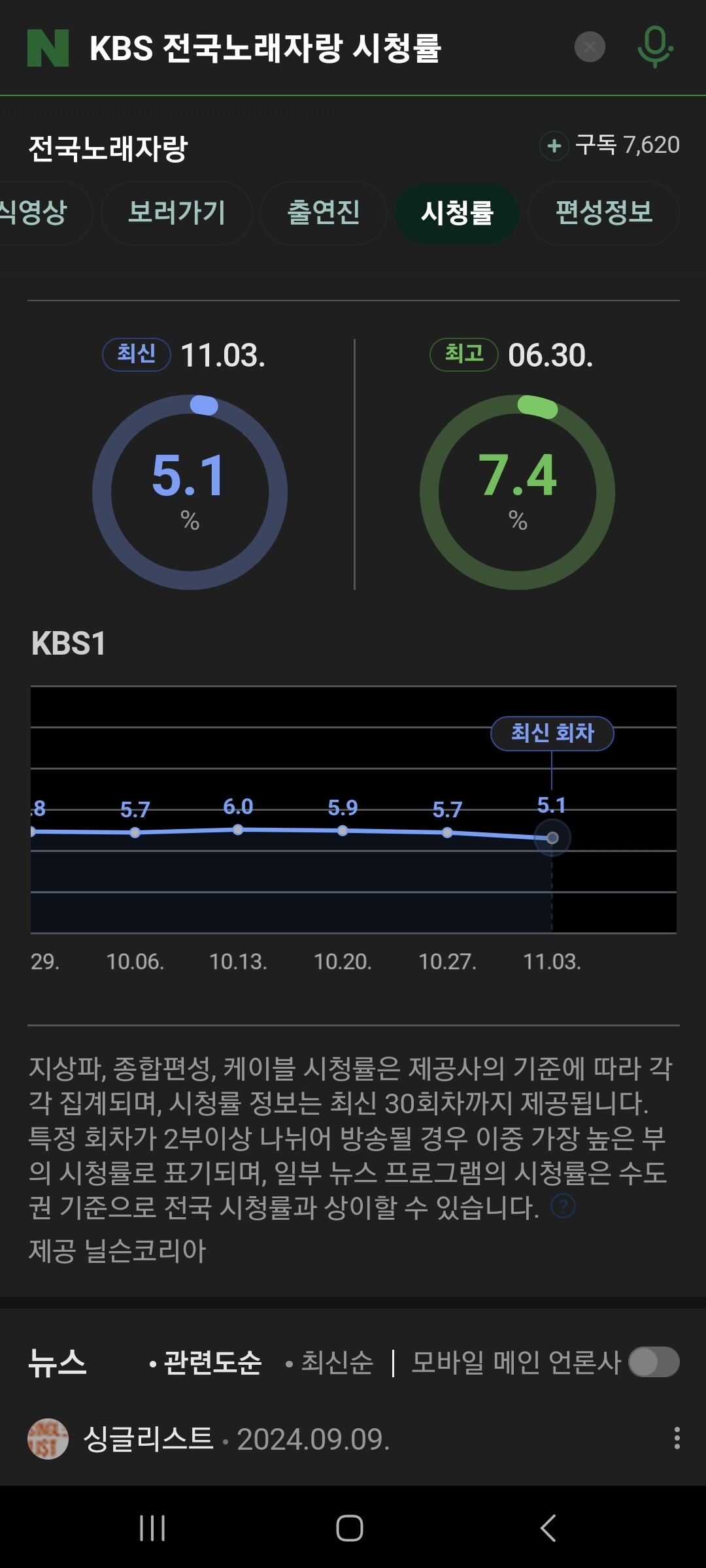This screenshot has height=1568, width=706.
Task: Go back with the system back button
Action: pos(548,1528)
